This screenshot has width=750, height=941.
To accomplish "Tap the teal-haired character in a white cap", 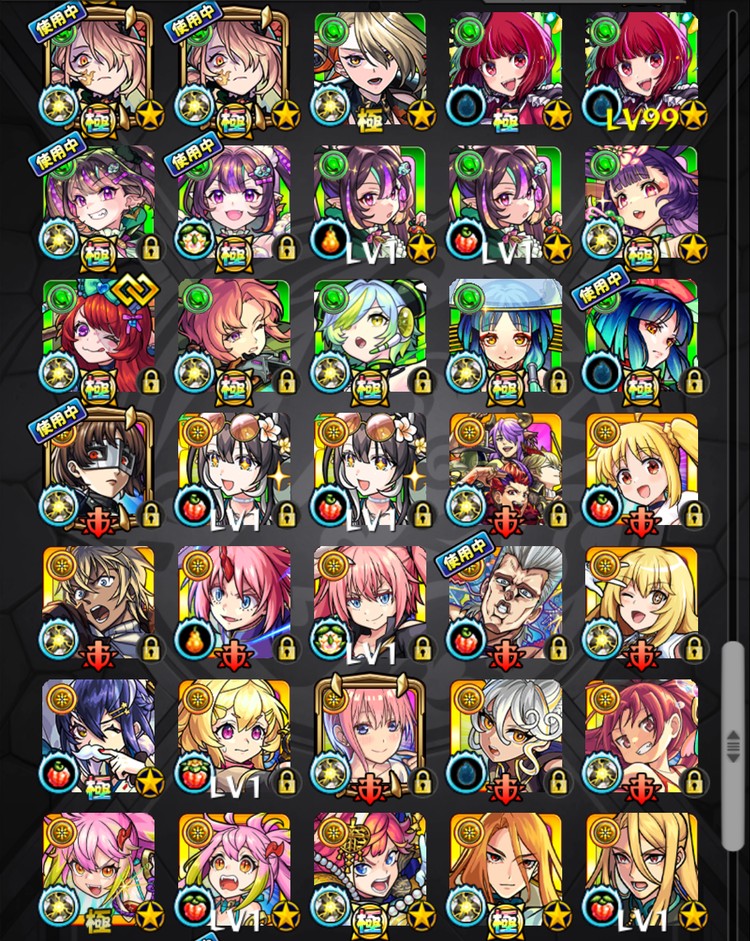I will point(505,335).
